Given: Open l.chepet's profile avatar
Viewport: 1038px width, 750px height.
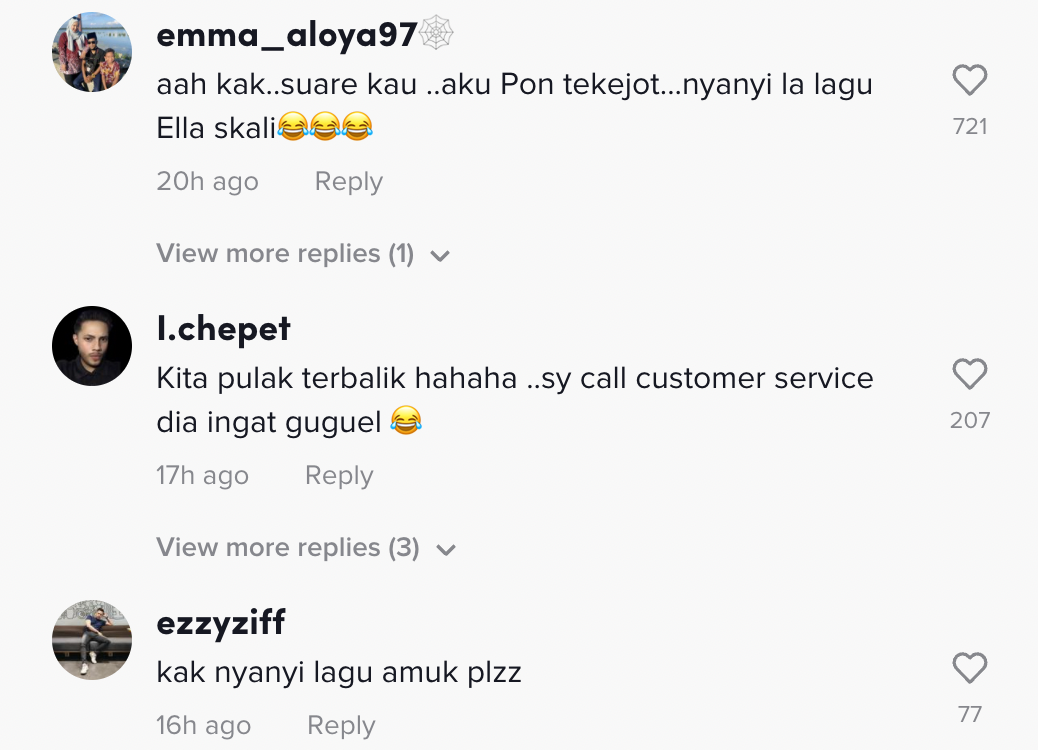Looking at the screenshot, I should pos(92,346).
